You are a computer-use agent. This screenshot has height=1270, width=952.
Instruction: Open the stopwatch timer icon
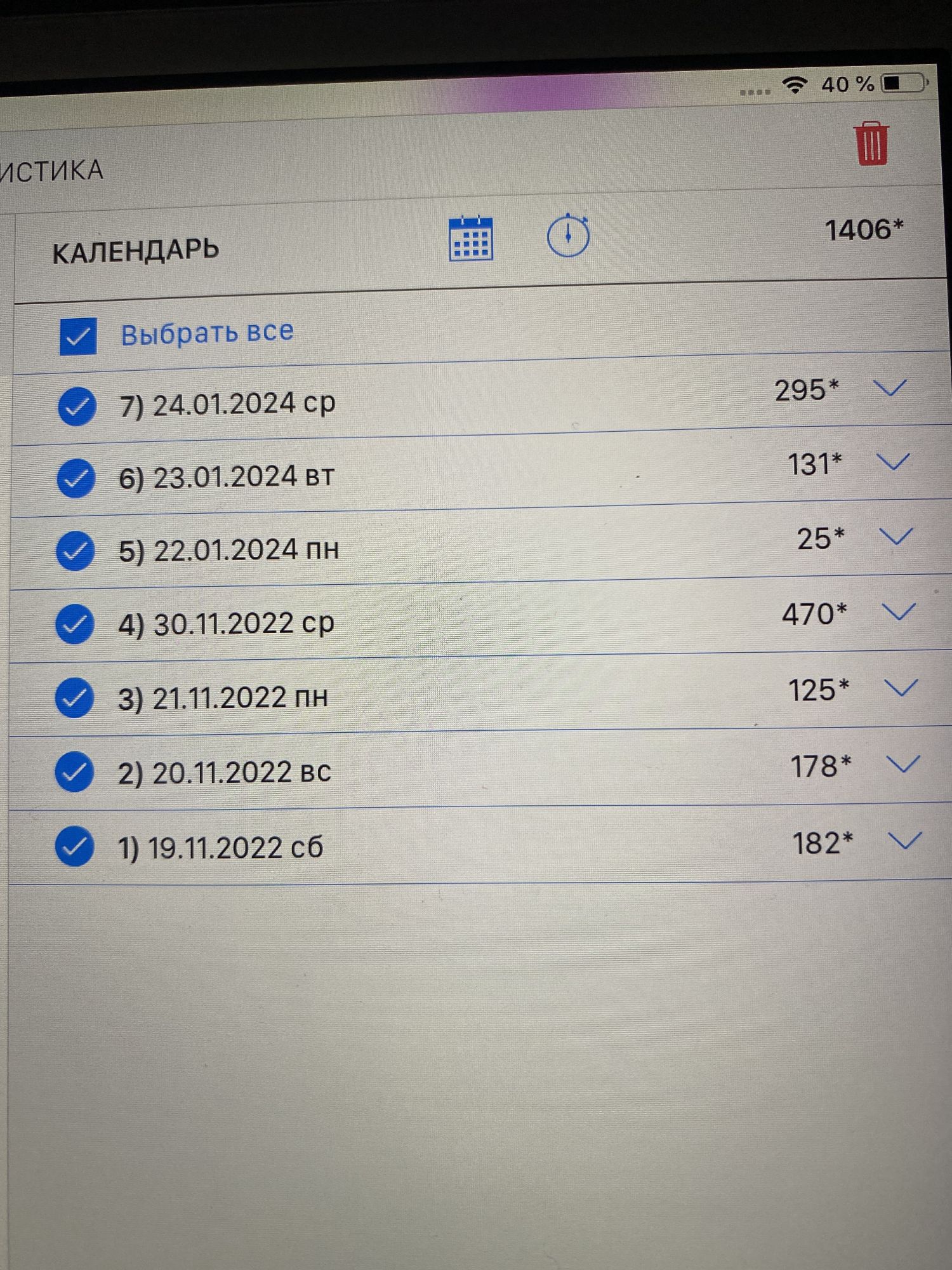point(568,236)
